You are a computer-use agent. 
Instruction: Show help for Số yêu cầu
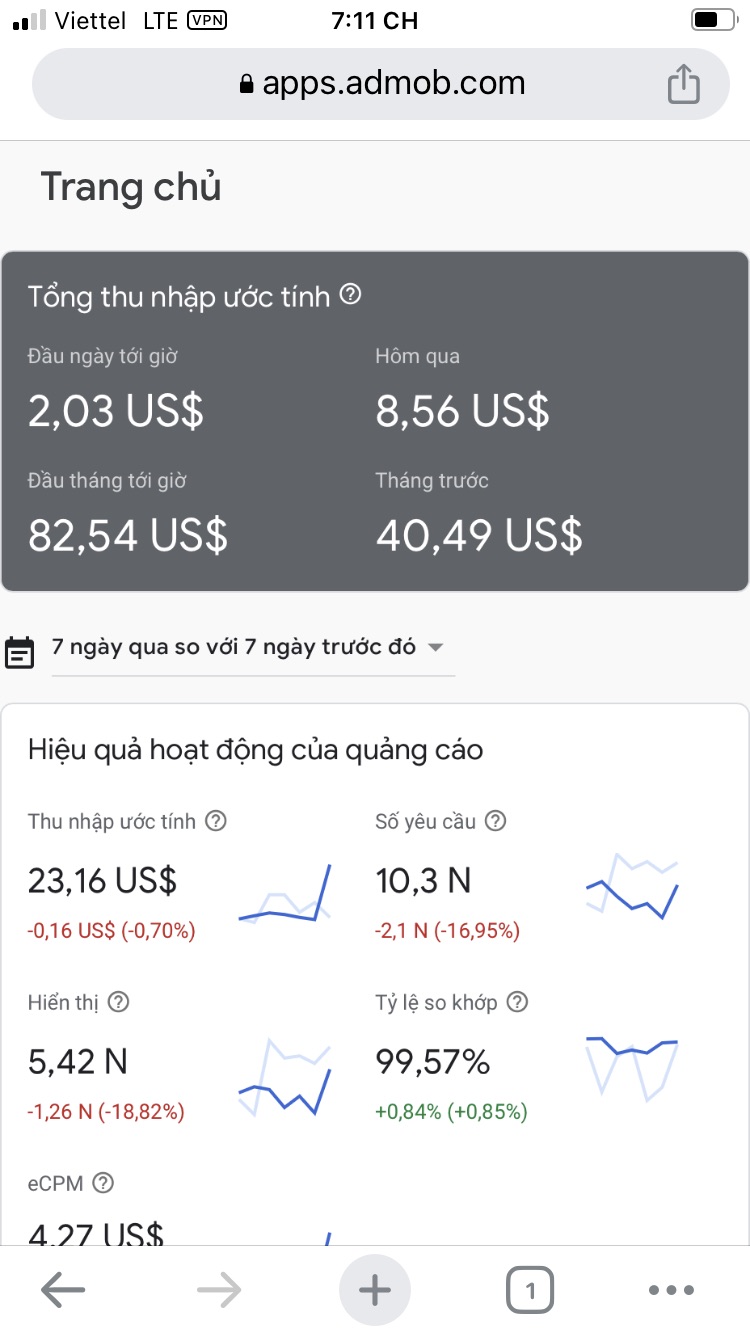coord(495,821)
